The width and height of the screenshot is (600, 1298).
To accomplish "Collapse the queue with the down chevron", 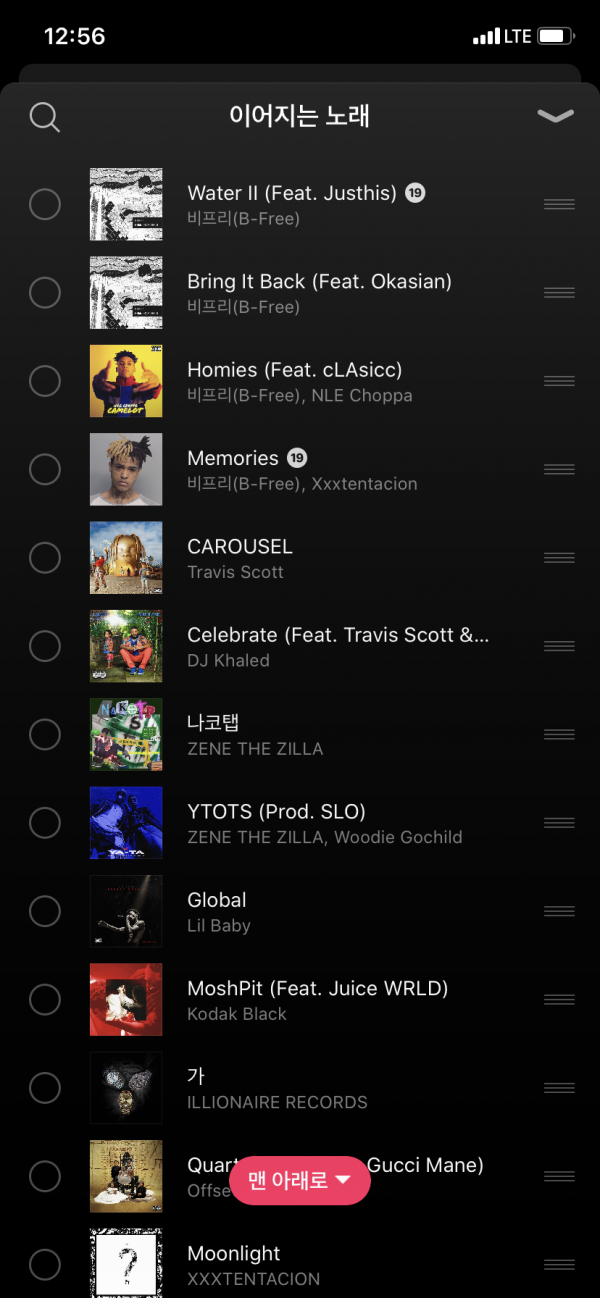I will point(555,116).
